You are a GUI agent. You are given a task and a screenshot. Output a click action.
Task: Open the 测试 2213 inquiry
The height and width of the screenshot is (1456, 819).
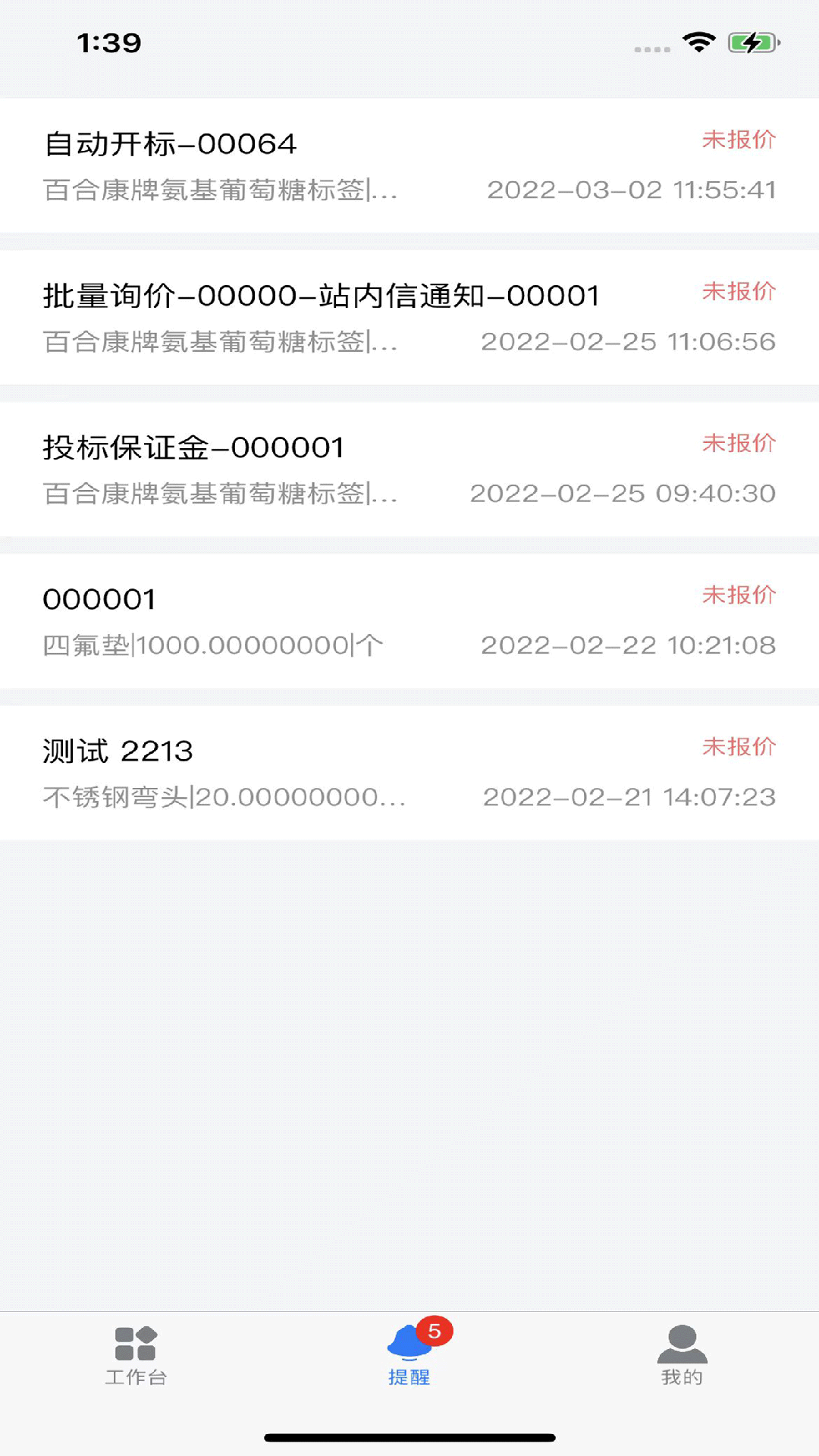pyautogui.click(x=409, y=772)
